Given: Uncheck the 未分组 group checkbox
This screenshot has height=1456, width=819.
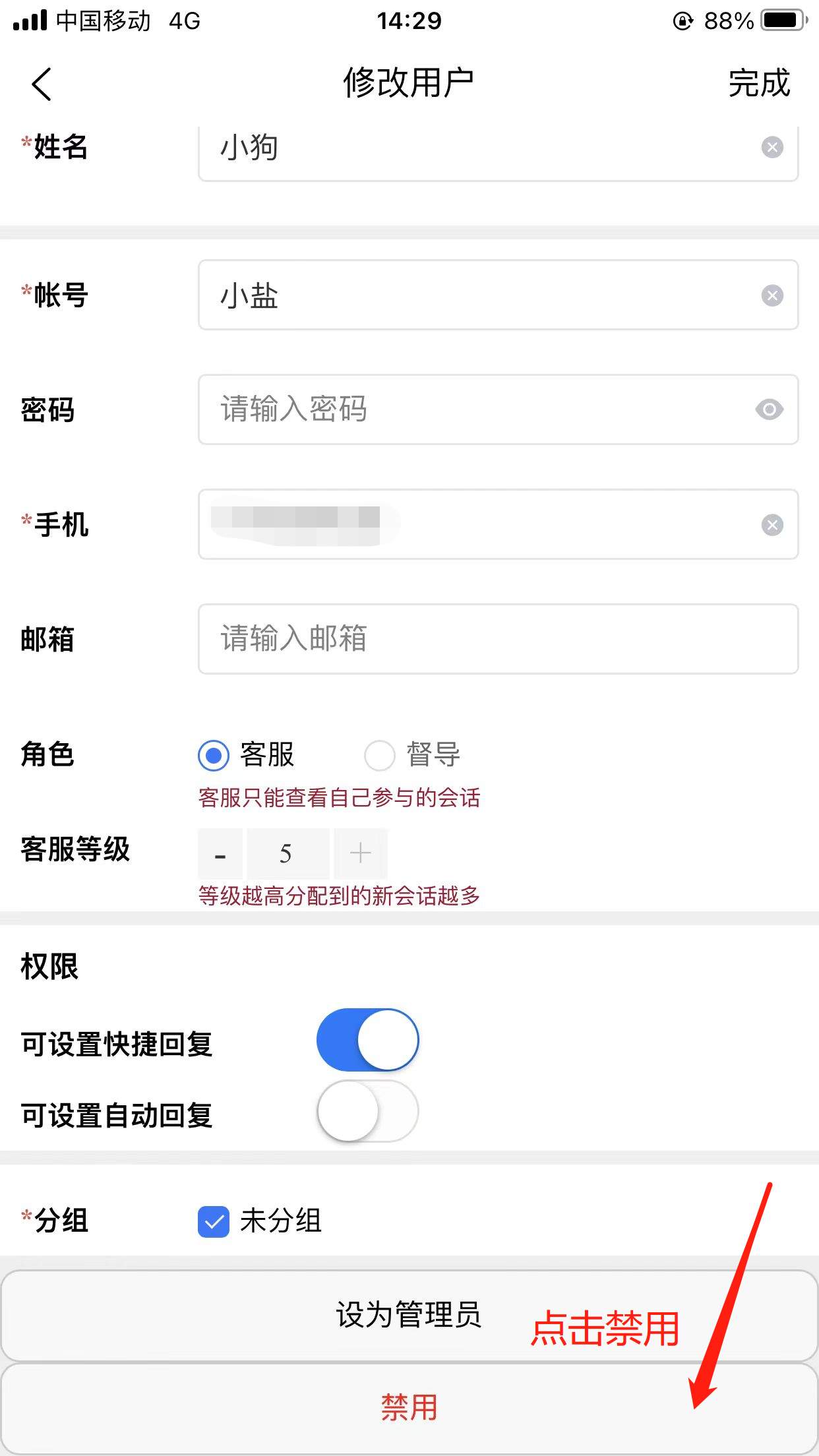Looking at the screenshot, I should pyautogui.click(x=214, y=1222).
